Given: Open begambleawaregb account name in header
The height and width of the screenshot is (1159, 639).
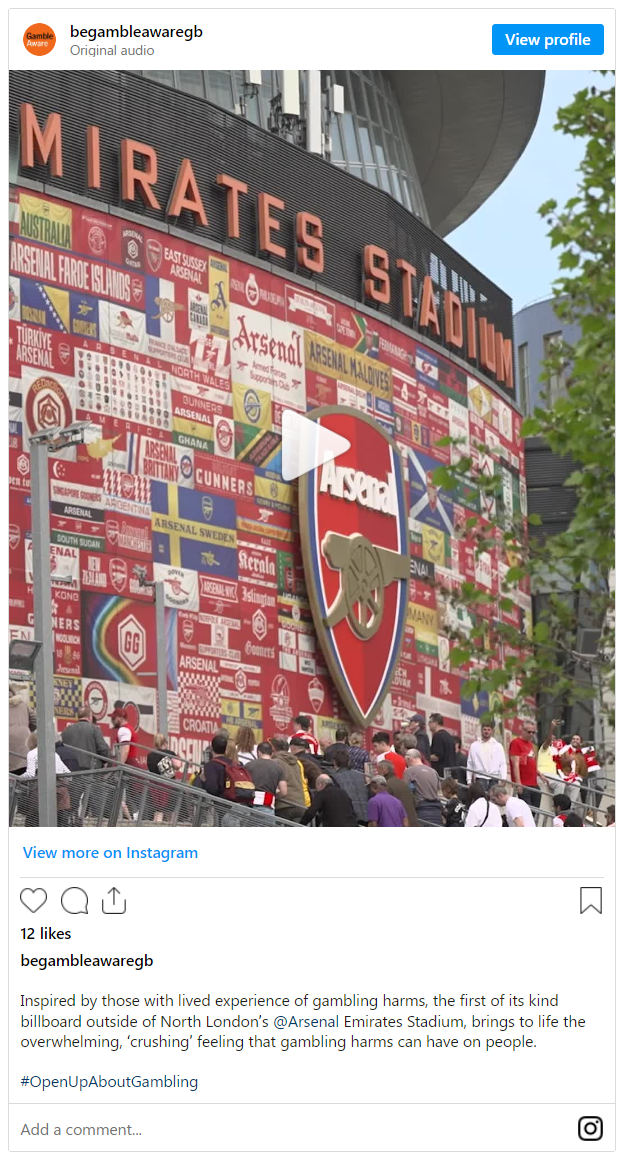Looking at the screenshot, I should (136, 32).
